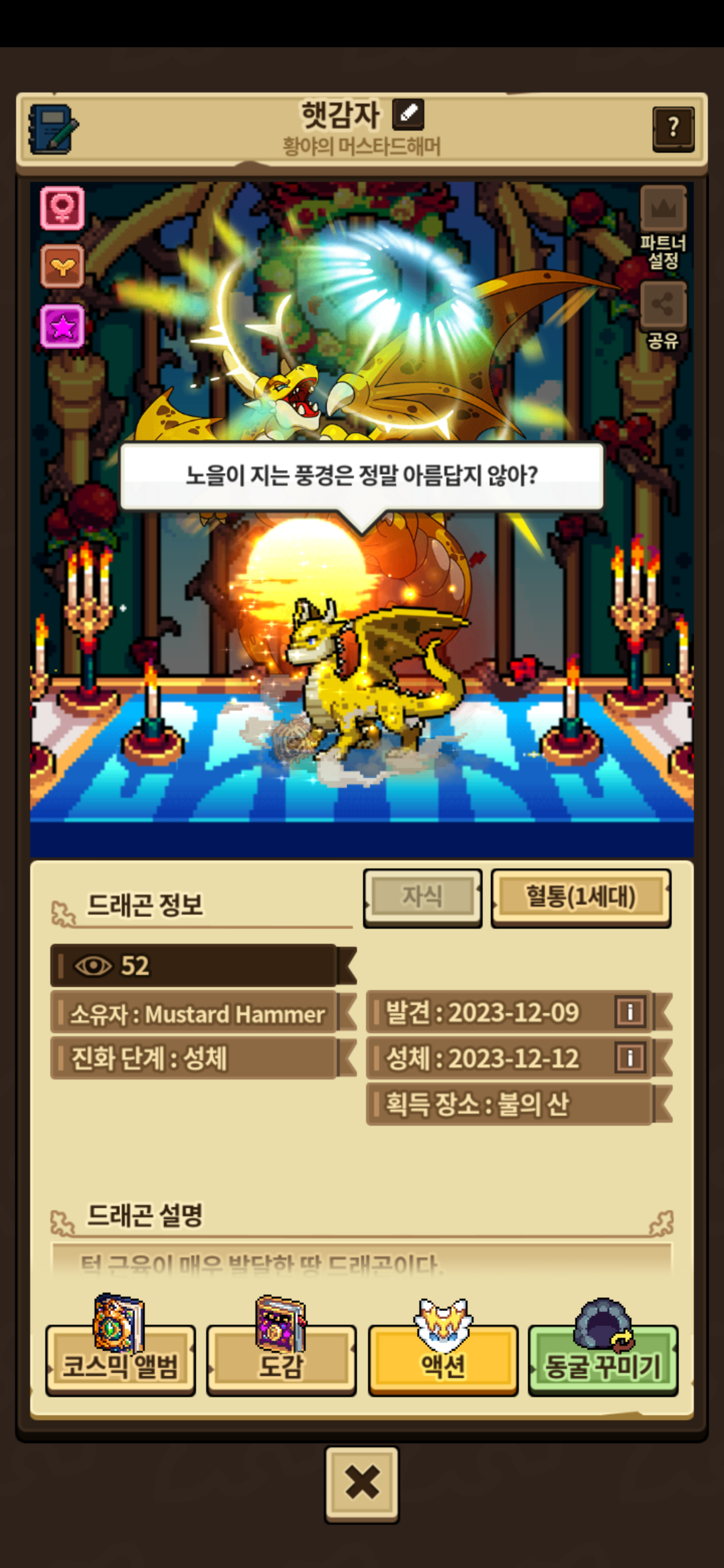Tap the orange personality badge icon
Screen dimensions: 724x1568
point(62,266)
